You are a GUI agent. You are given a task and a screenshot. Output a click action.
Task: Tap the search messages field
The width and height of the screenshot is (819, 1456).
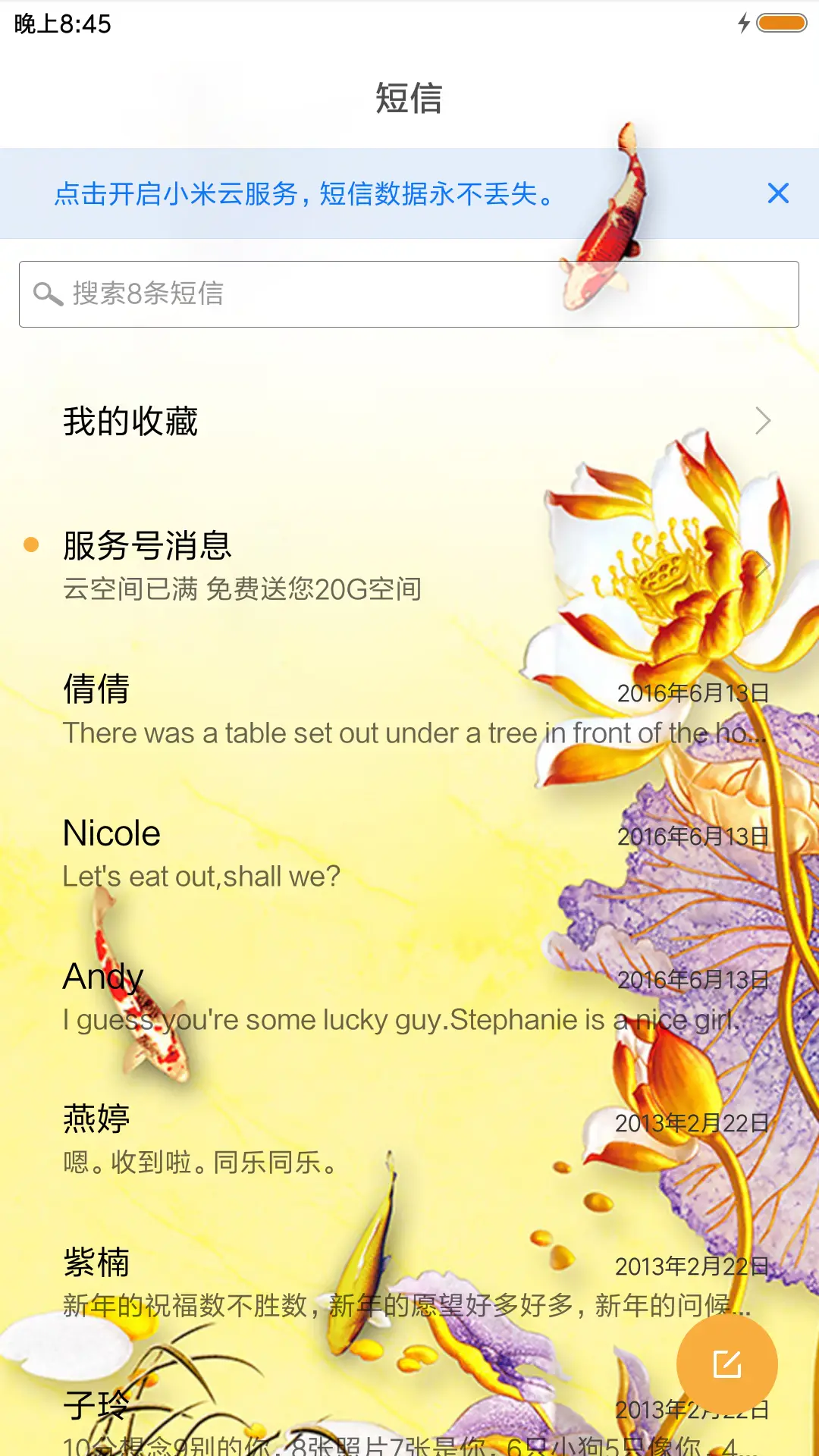409,294
